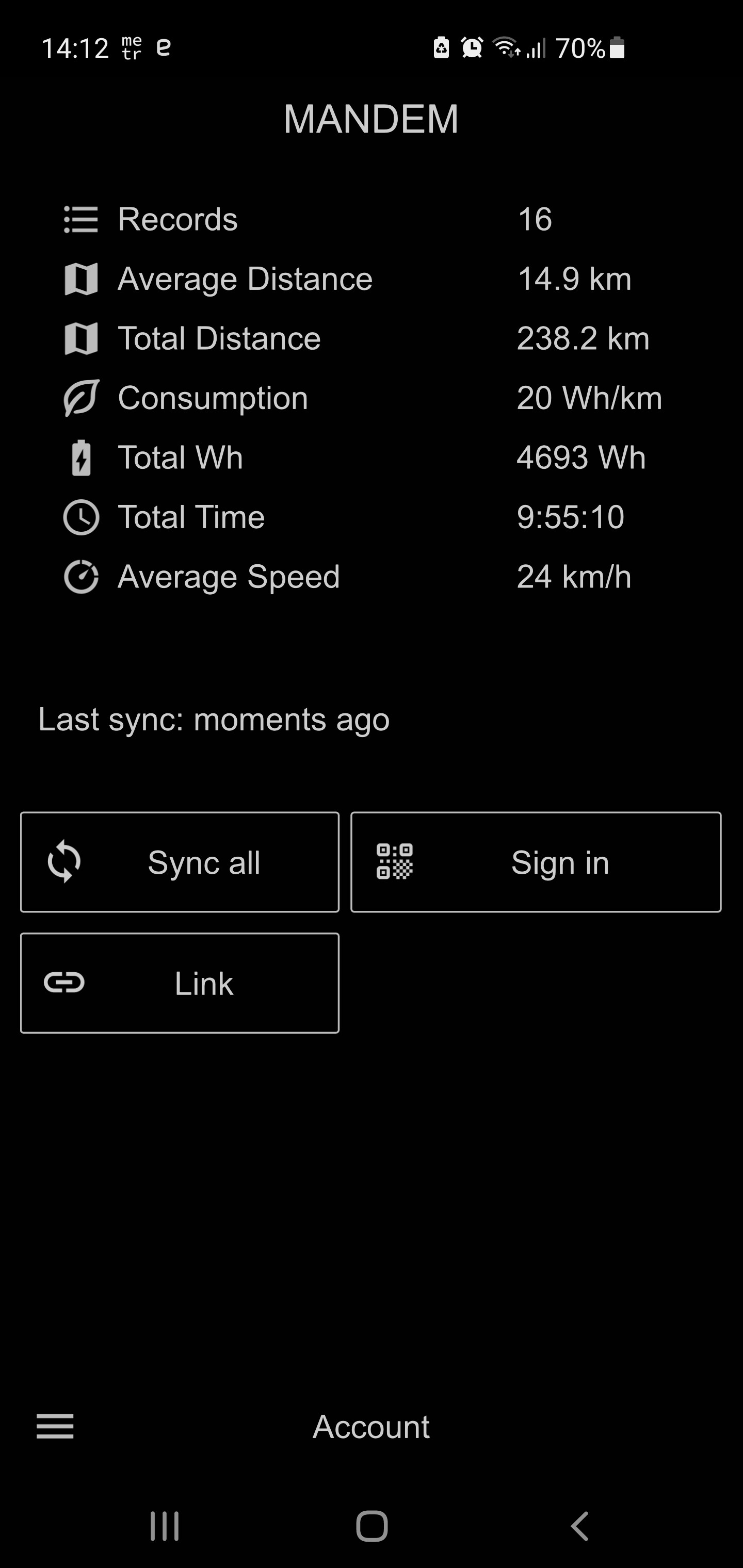743x1568 pixels.
Task: Open recent apps from the navigation bar
Action: [x=165, y=1526]
